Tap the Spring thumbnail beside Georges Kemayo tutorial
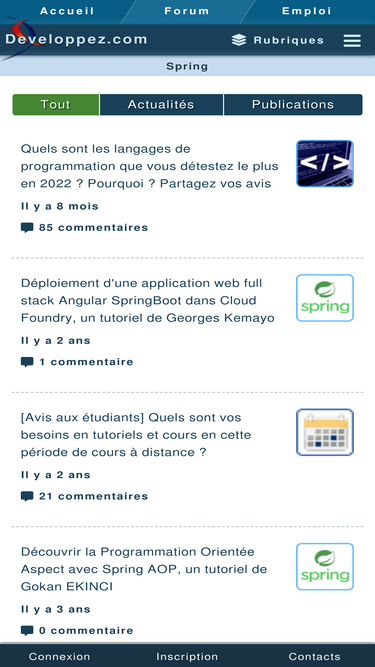This screenshot has width=375, height=667. click(325, 298)
